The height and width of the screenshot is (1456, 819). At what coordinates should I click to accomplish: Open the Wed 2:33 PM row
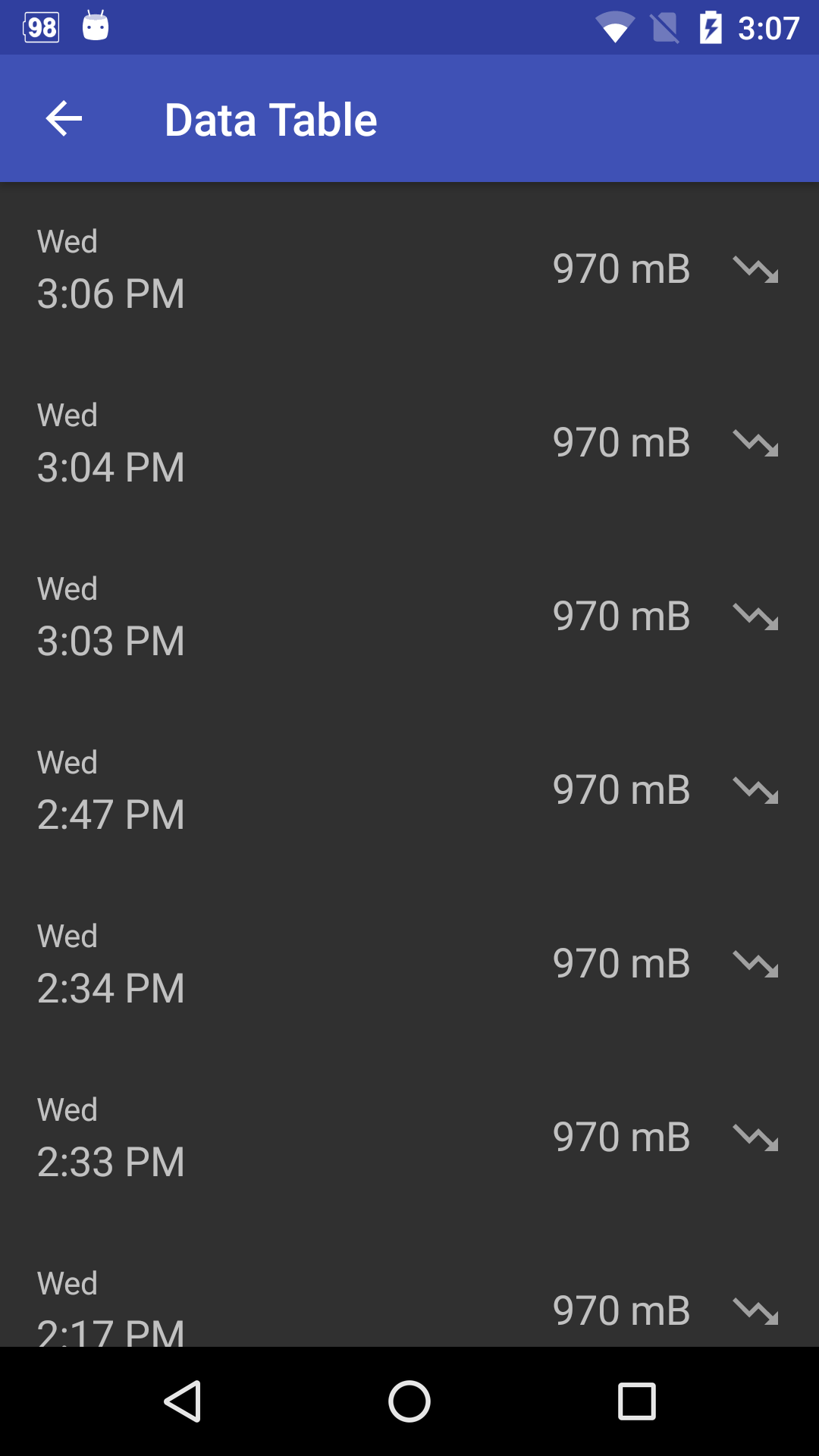coord(409,1137)
